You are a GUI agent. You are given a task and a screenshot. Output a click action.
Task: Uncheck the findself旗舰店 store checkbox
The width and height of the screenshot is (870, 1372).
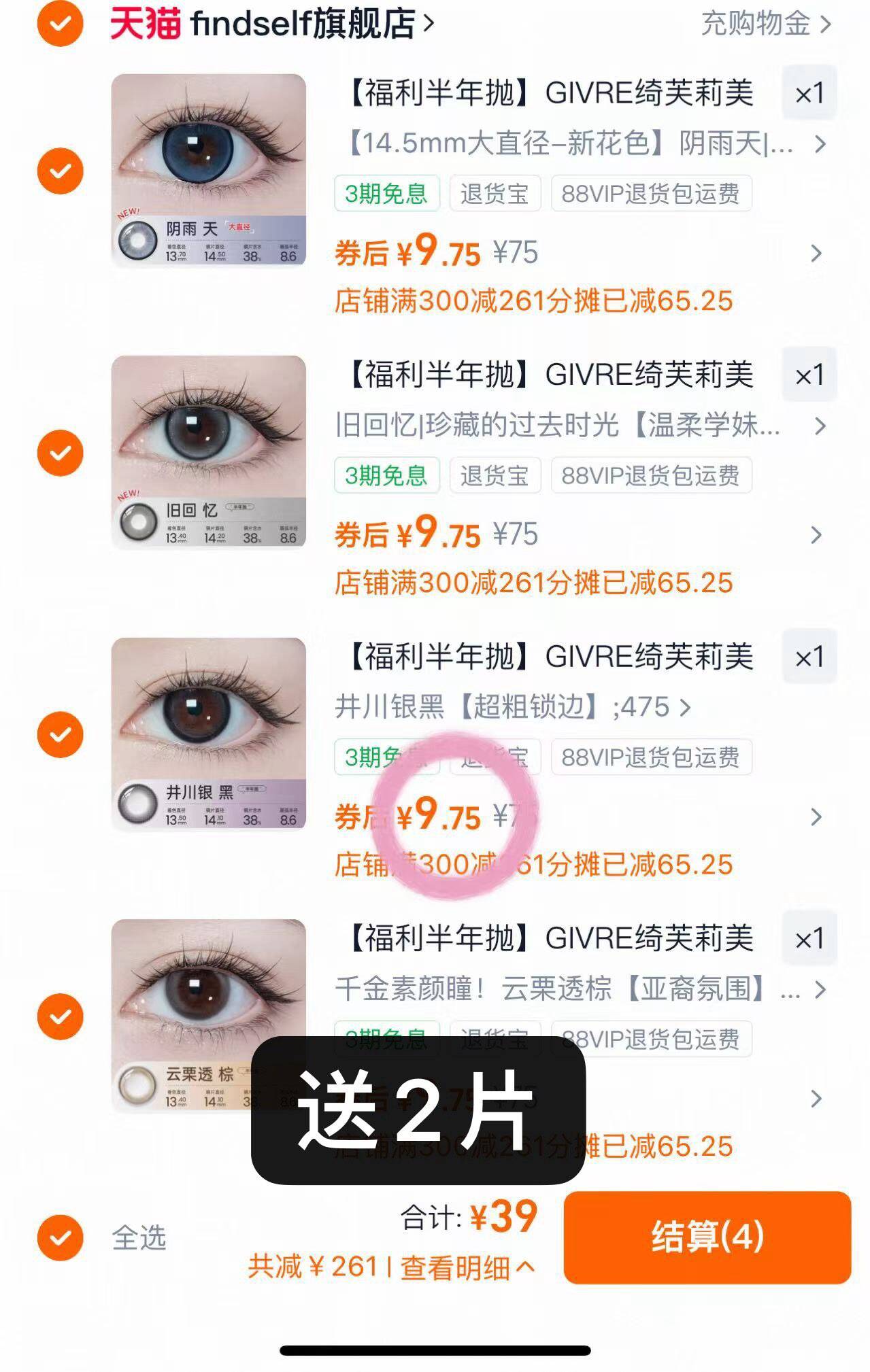[61, 24]
